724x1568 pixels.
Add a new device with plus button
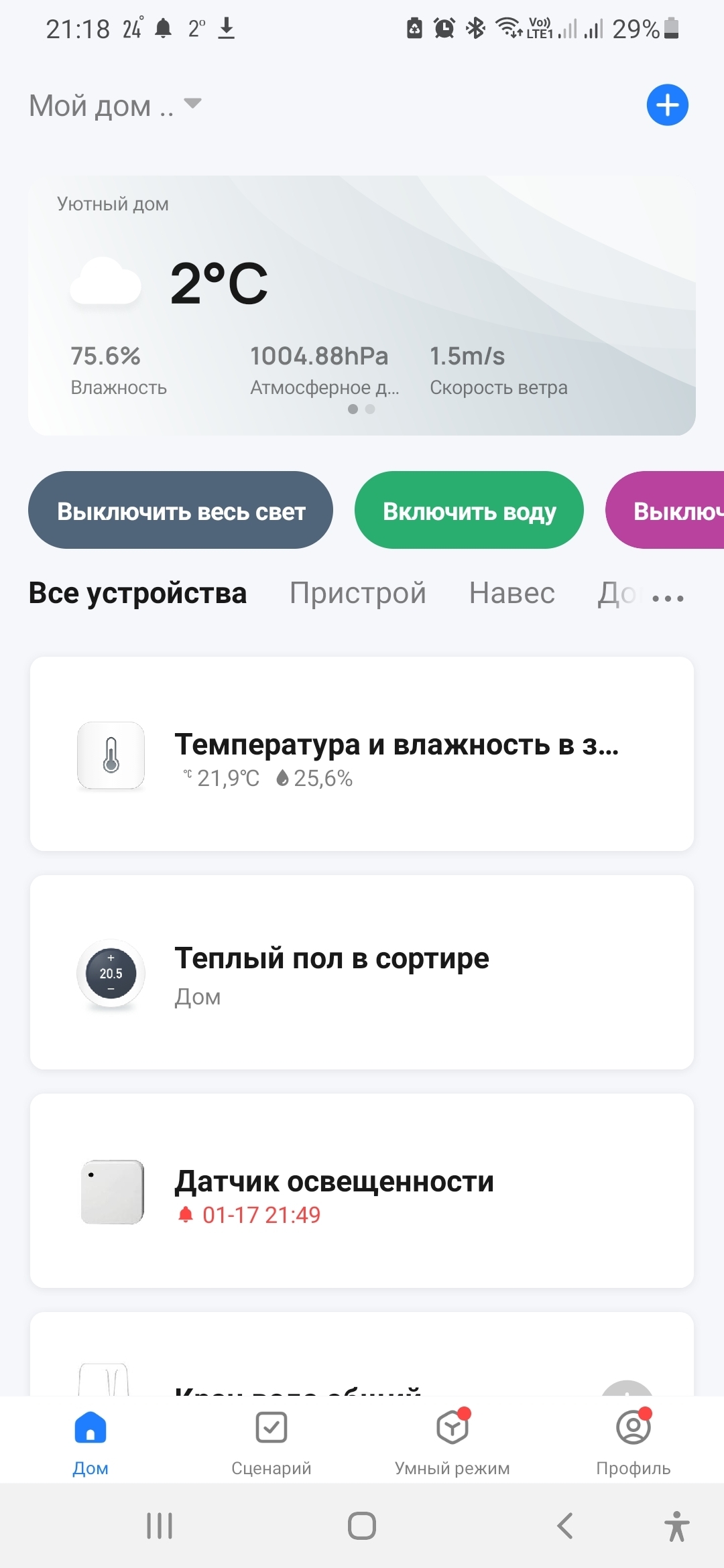click(x=667, y=105)
